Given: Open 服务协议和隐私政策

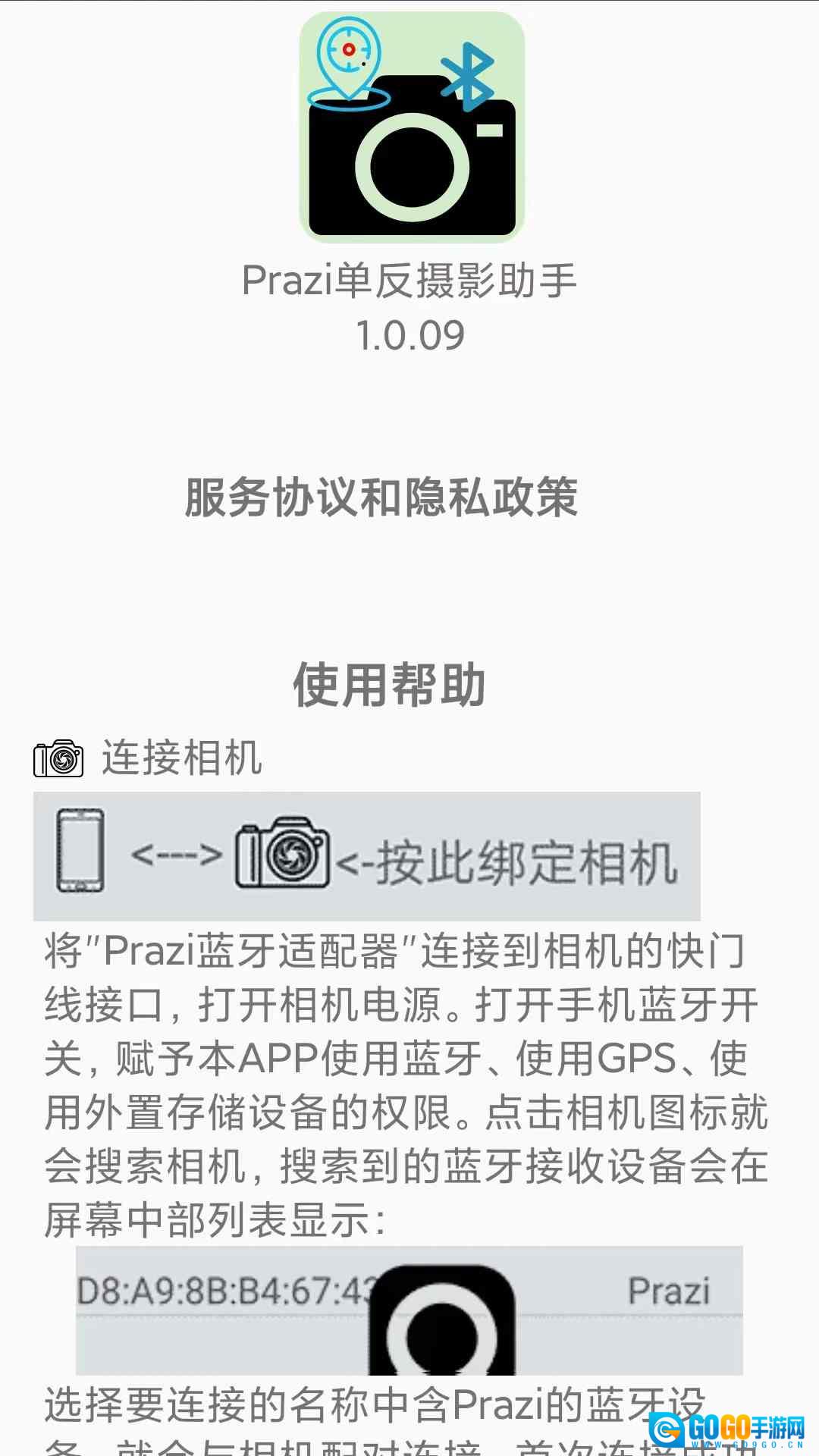Looking at the screenshot, I should pos(381,497).
